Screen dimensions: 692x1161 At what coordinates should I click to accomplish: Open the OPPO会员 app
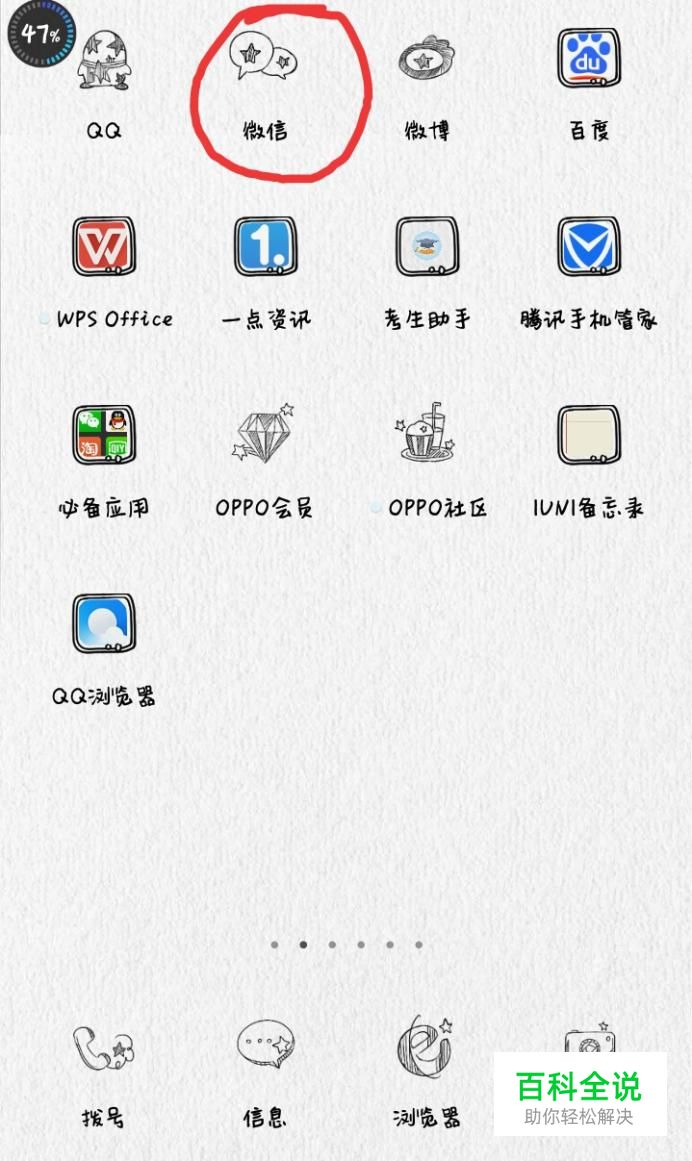click(265, 435)
